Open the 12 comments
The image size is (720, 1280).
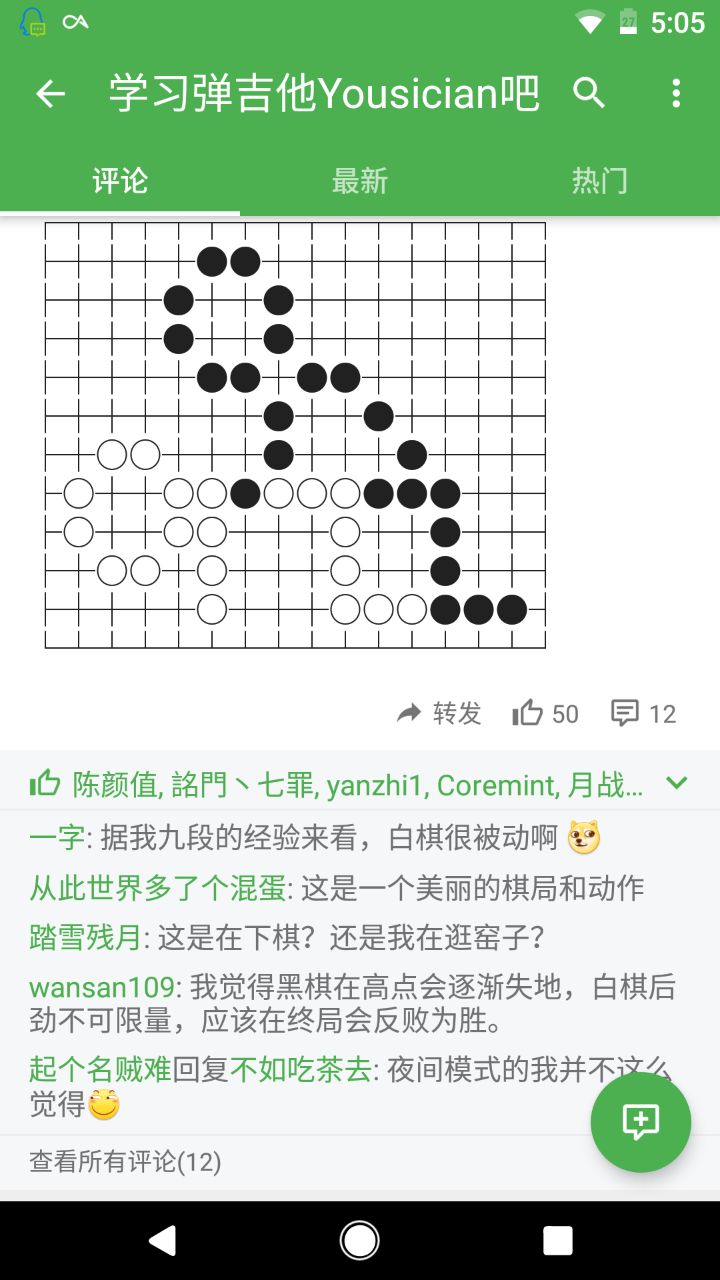click(x=643, y=713)
